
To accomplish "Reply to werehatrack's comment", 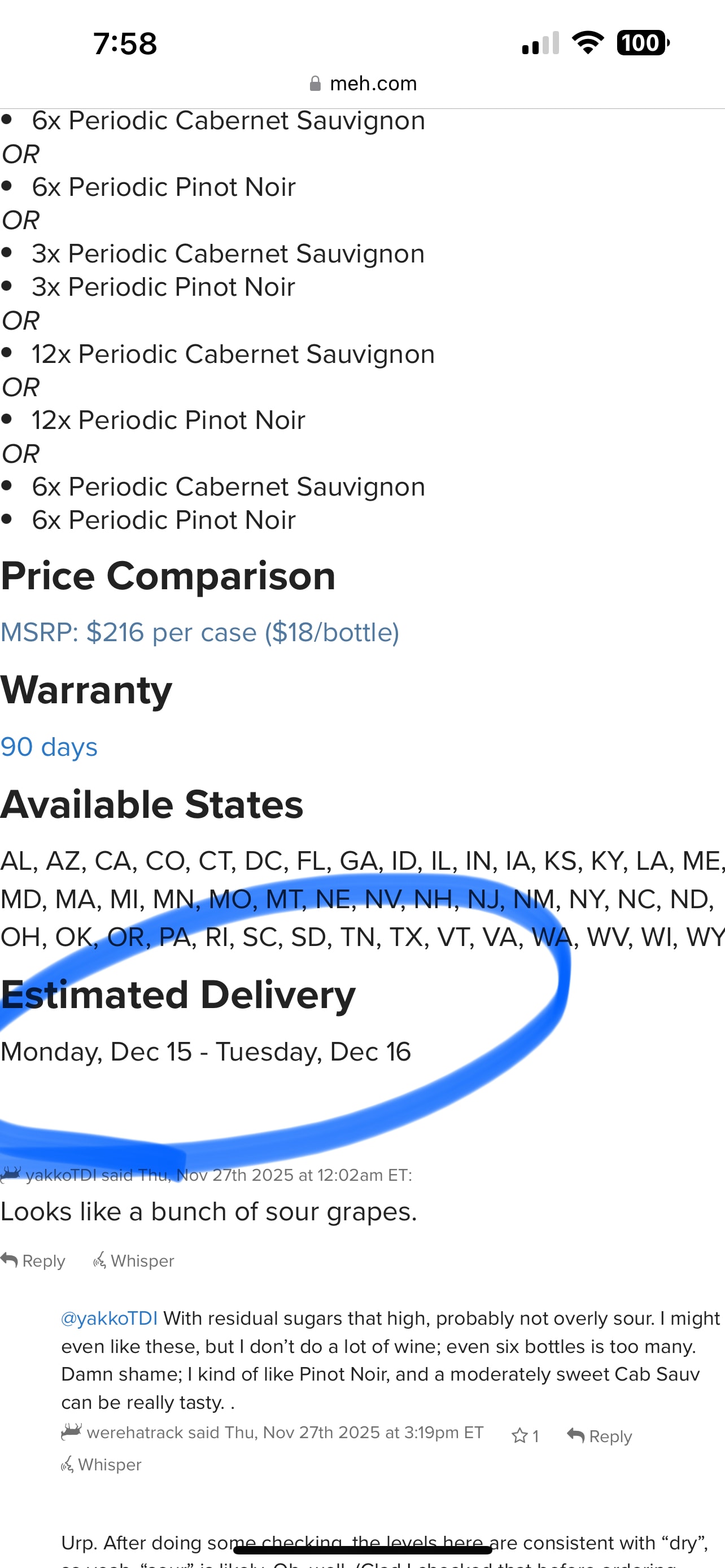I will pos(600,1436).
